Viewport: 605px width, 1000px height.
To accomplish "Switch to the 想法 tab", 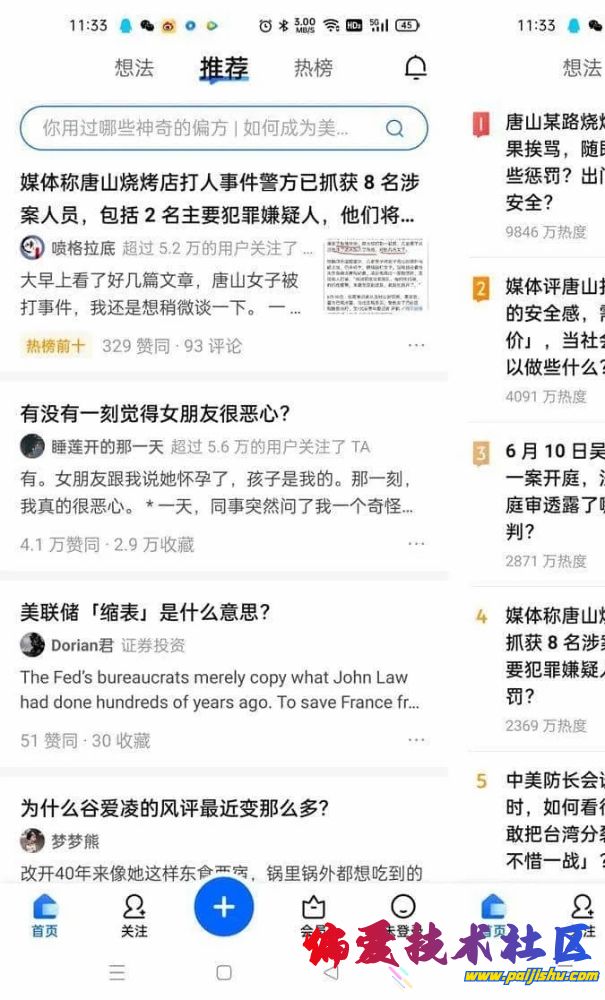I will pyautogui.click(x=134, y=68).
